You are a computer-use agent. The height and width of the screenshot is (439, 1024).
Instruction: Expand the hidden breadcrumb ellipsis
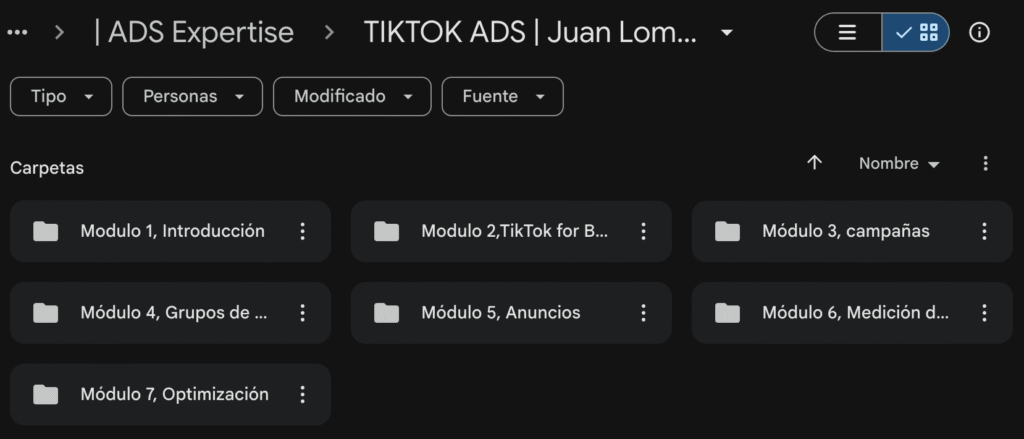16,33
